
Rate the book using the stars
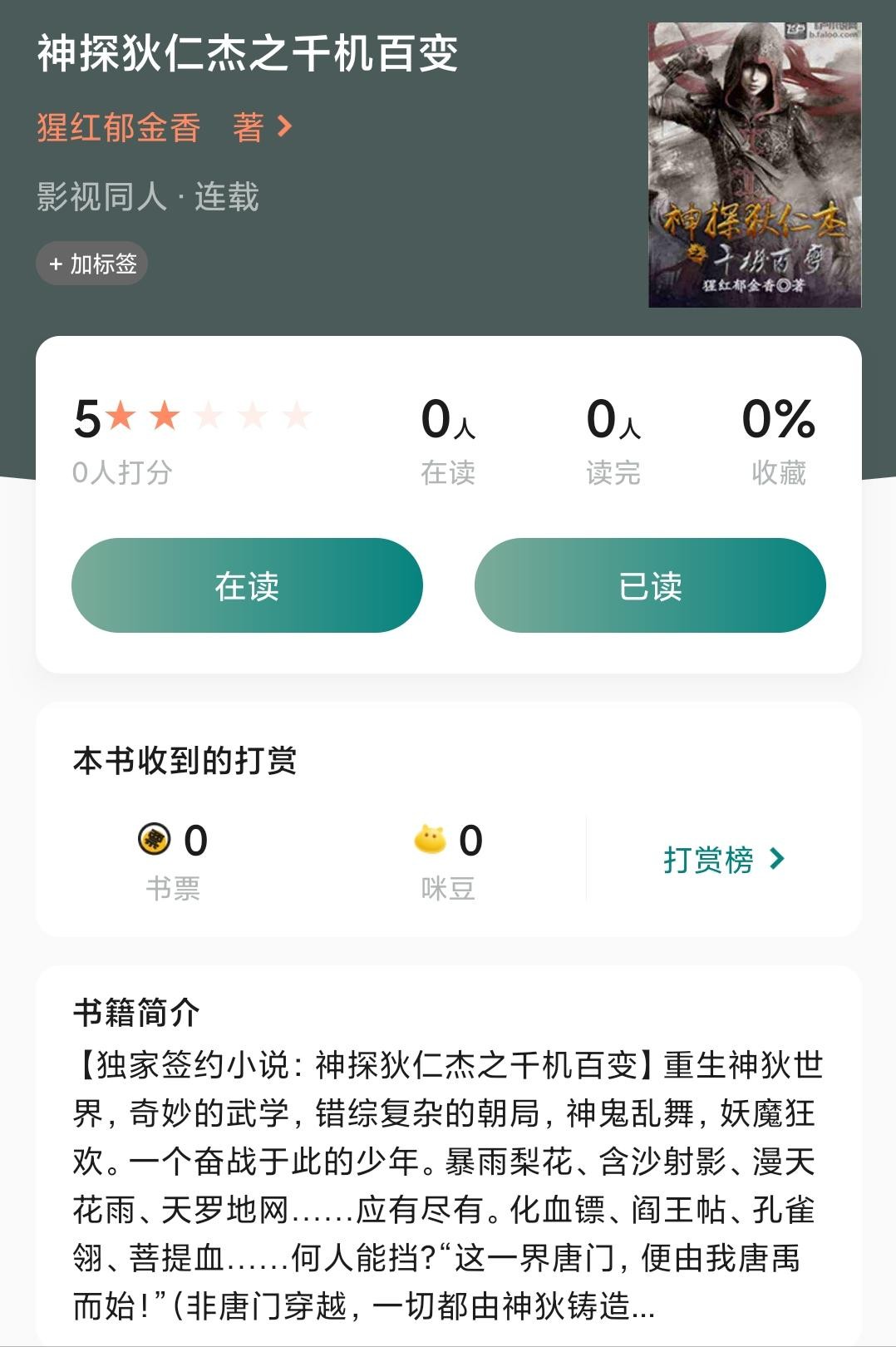tap(209, 416)
